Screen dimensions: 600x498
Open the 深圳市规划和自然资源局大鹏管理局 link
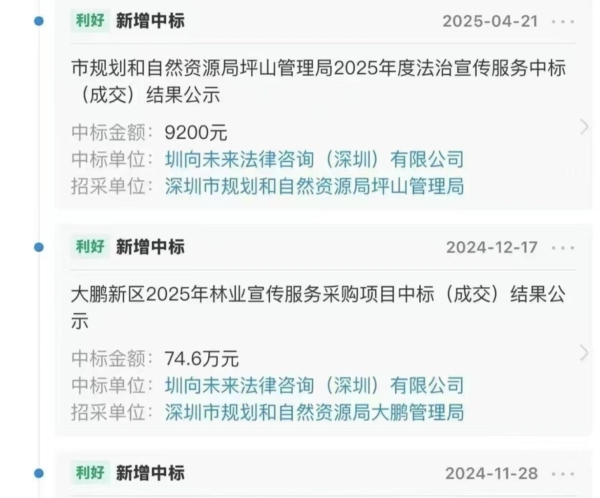tap(313, 412)
